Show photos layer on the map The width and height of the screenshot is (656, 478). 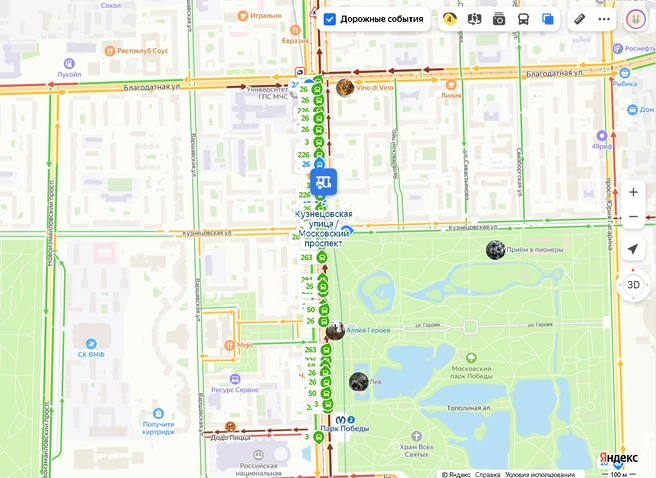(x=499, y=19)
